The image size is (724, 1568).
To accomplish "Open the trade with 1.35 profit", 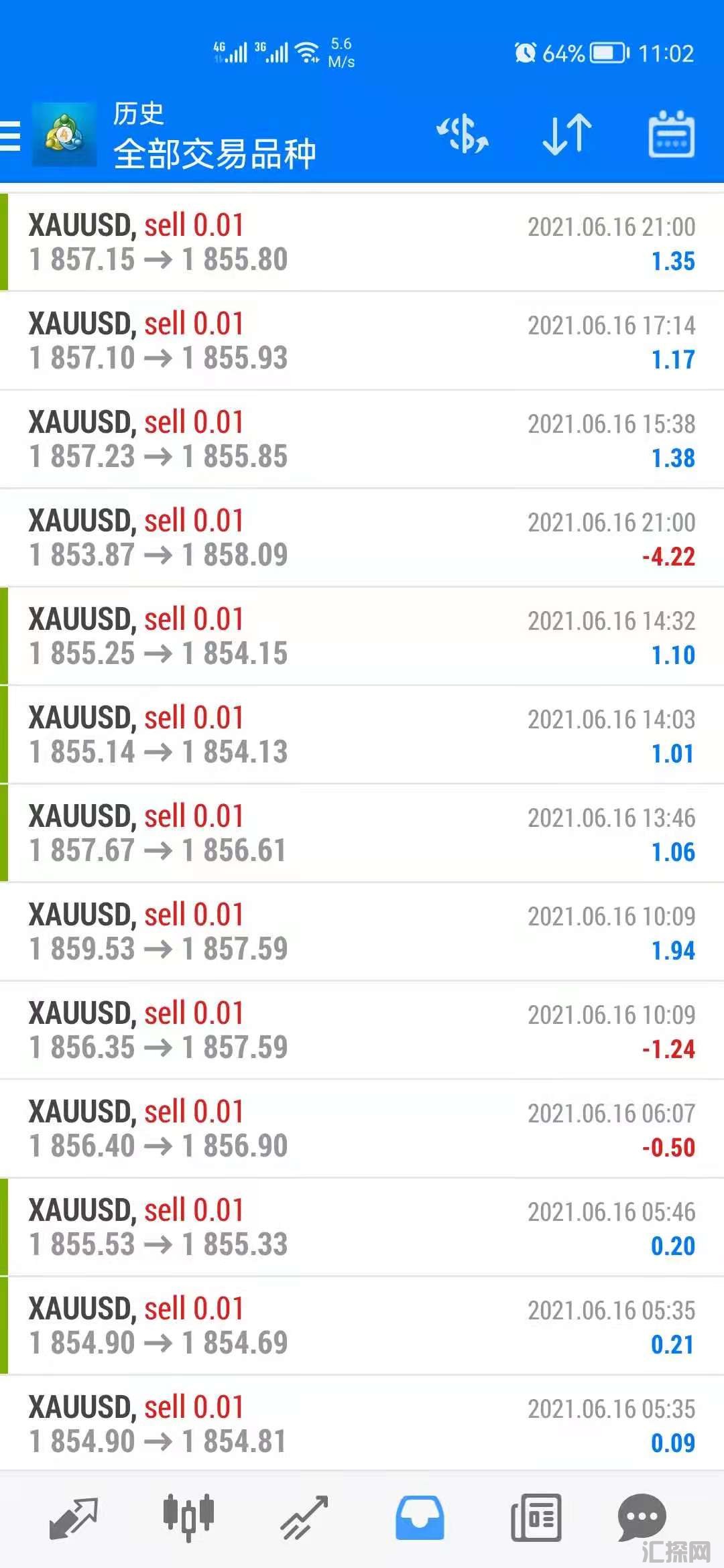I will (x=362, y=243).
